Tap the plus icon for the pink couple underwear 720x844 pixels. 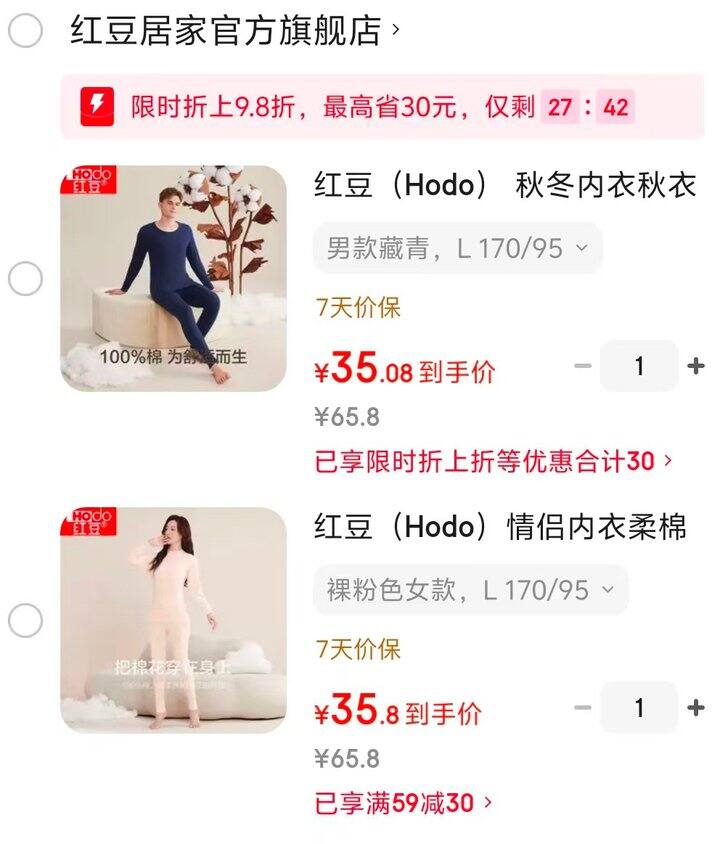click(695, 706)
